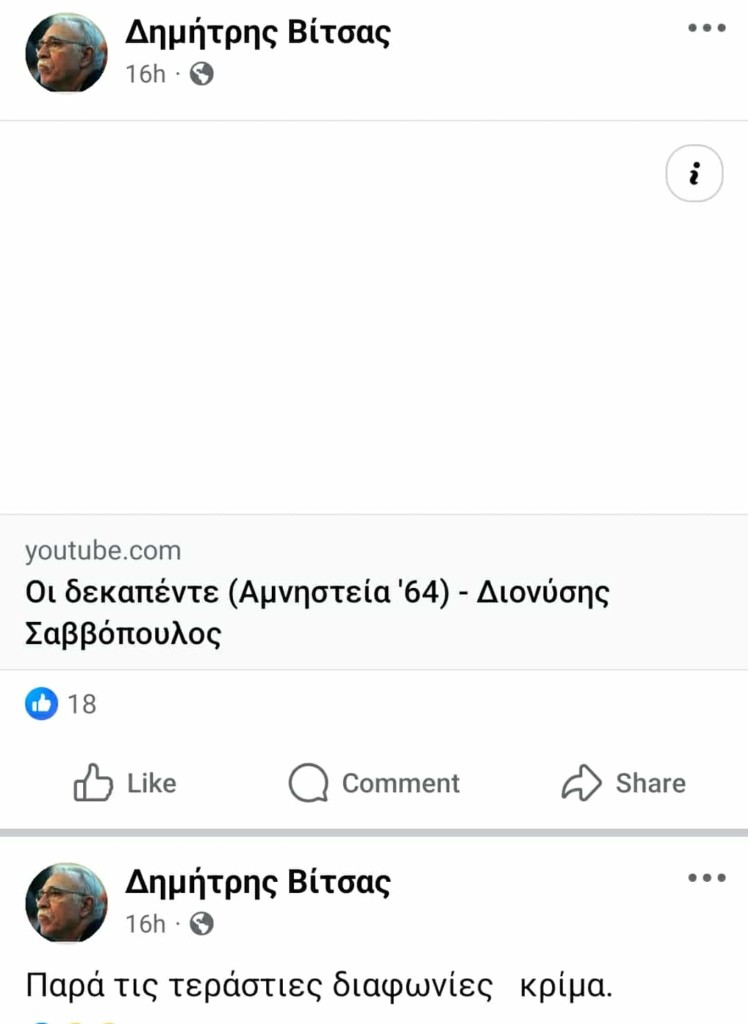Open overflow menu on the Παρά τις τεράστιες post
The width and height of the screenshot is (748, 1024).
click(706, 878)
